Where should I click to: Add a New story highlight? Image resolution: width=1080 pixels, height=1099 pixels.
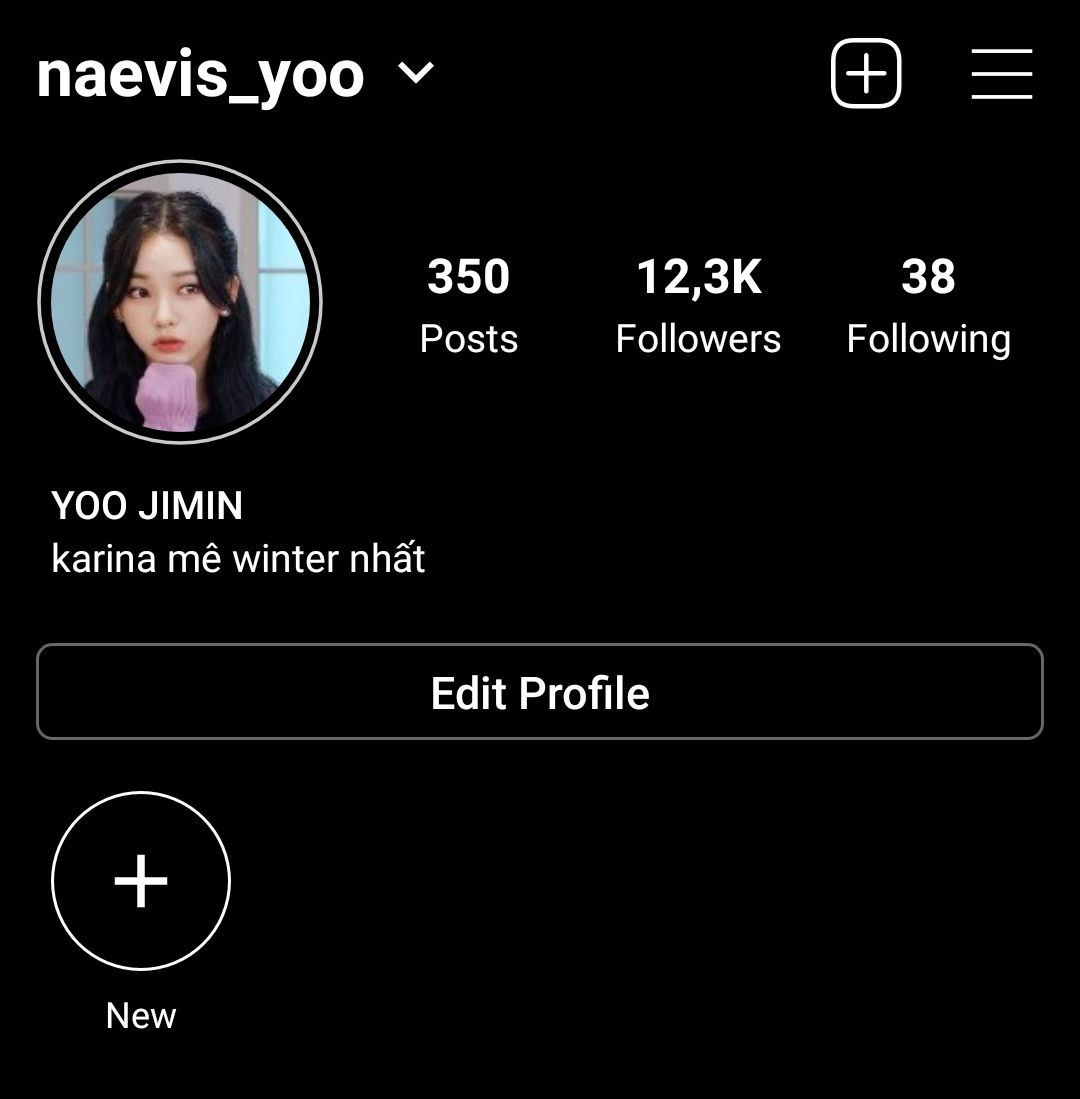(141, 881)
